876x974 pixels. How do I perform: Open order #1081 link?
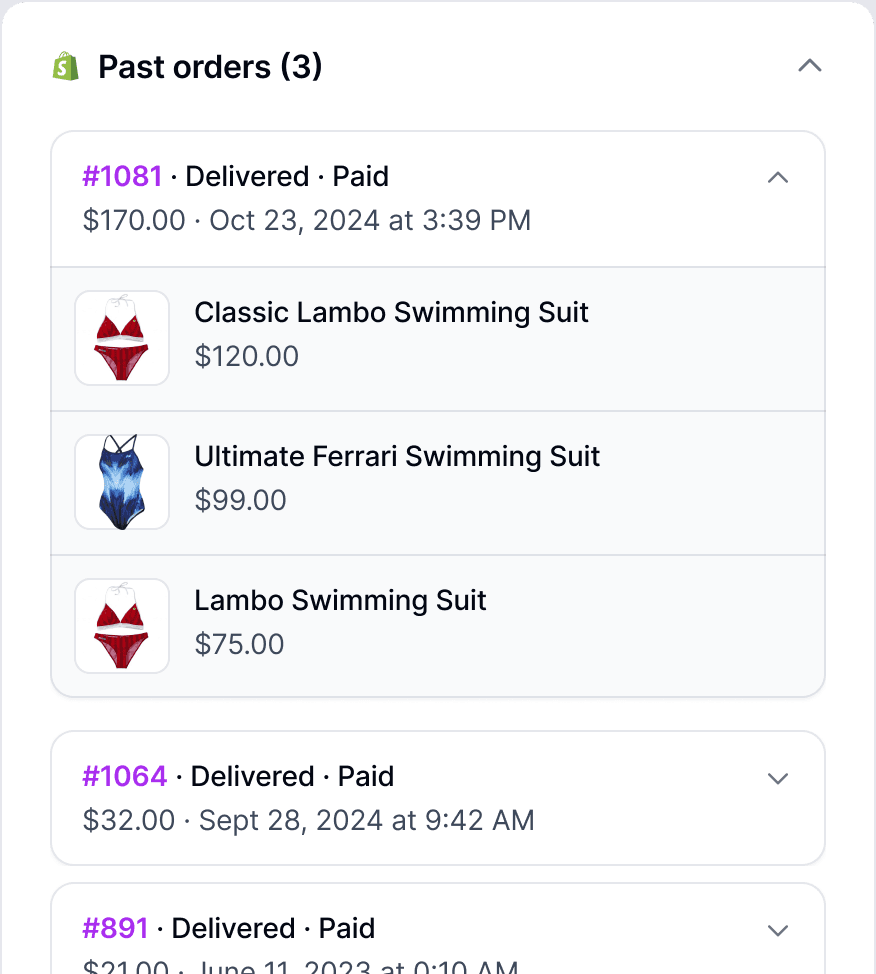pyautogui.click(x=121, y=176)
